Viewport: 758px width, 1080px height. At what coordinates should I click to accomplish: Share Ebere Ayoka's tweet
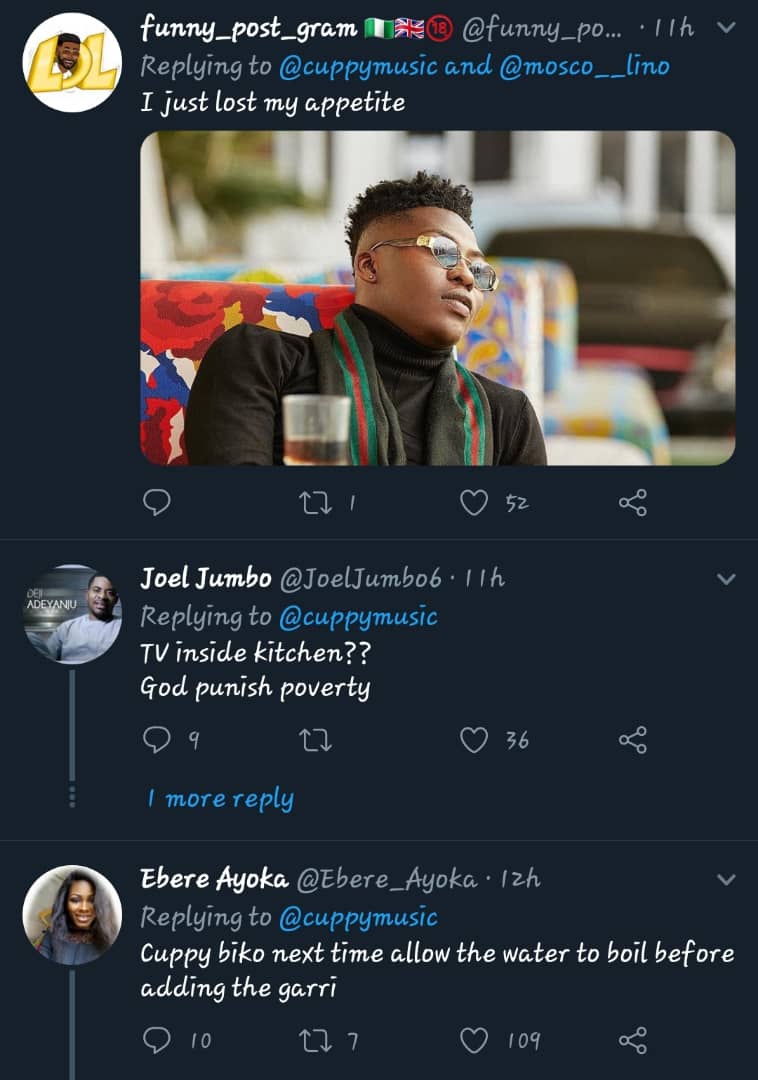[x=633, y=1041]
